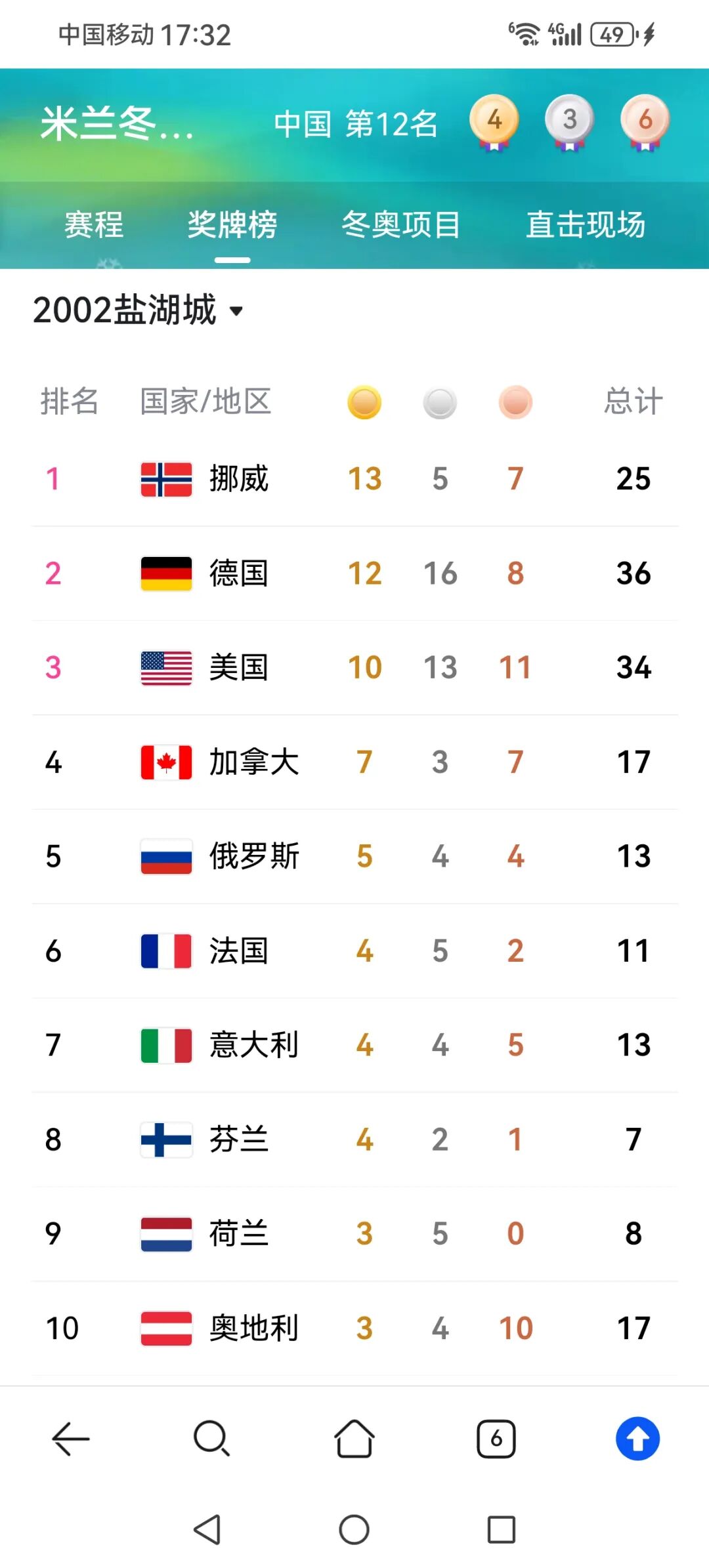709x1568 pixels.
Task: Tap the blue upward arrow button
Action: click(637, 1439)
